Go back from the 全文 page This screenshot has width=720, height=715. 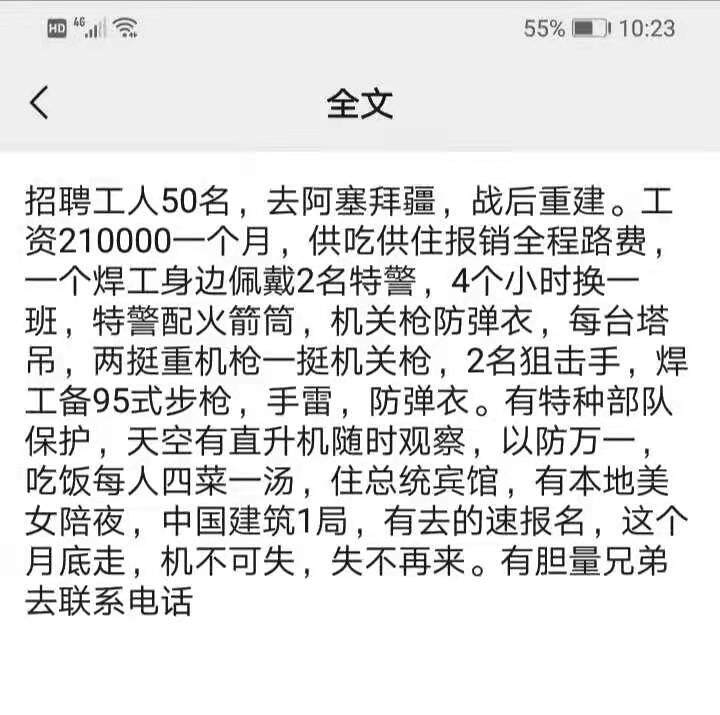point(40,103)
